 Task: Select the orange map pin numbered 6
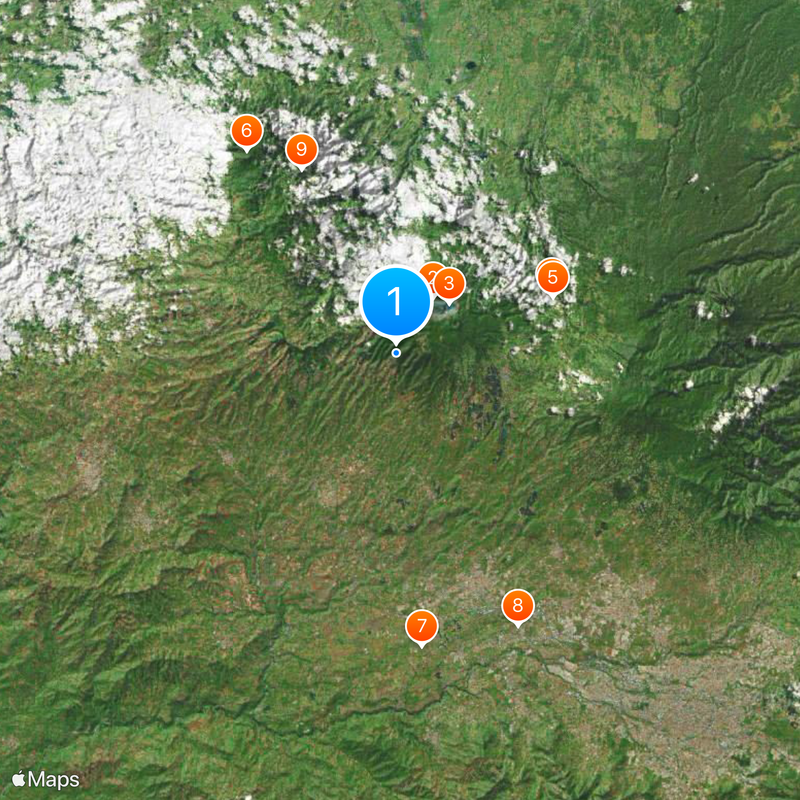click(x=246, y=131)
